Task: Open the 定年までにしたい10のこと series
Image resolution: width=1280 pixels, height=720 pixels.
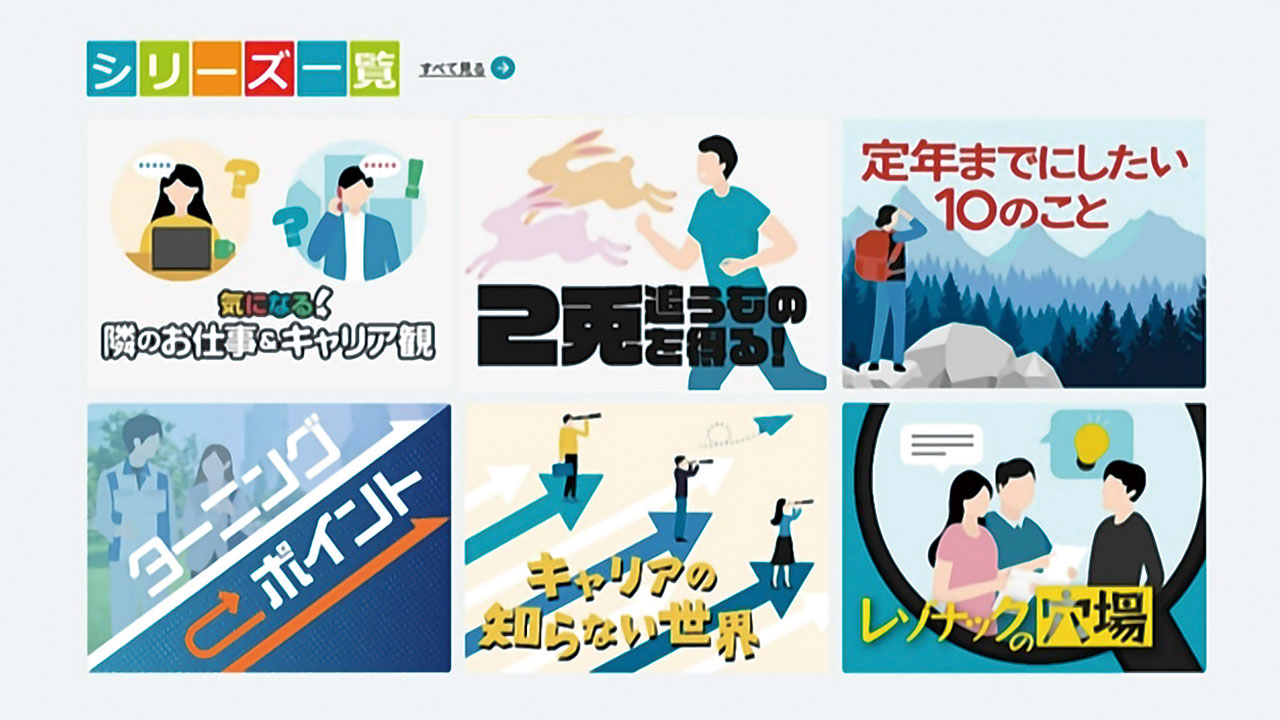Action: [1023, 253]
